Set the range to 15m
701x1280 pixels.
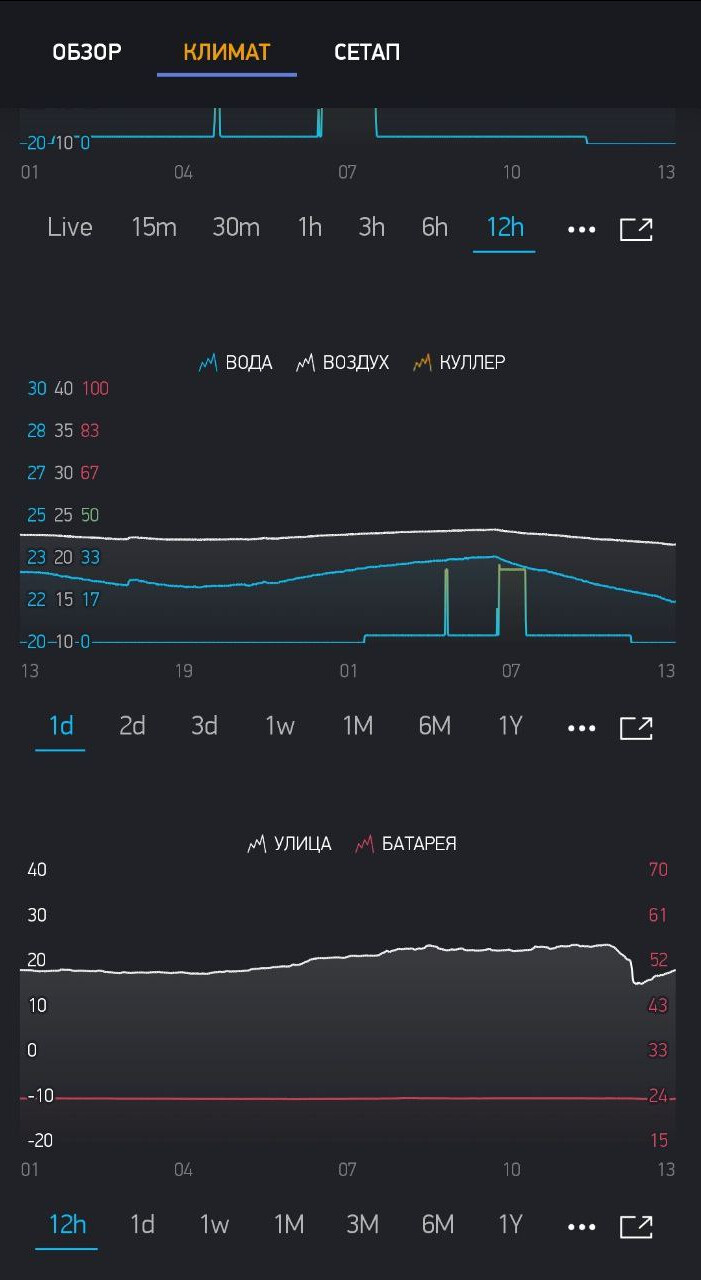[154, 227]
